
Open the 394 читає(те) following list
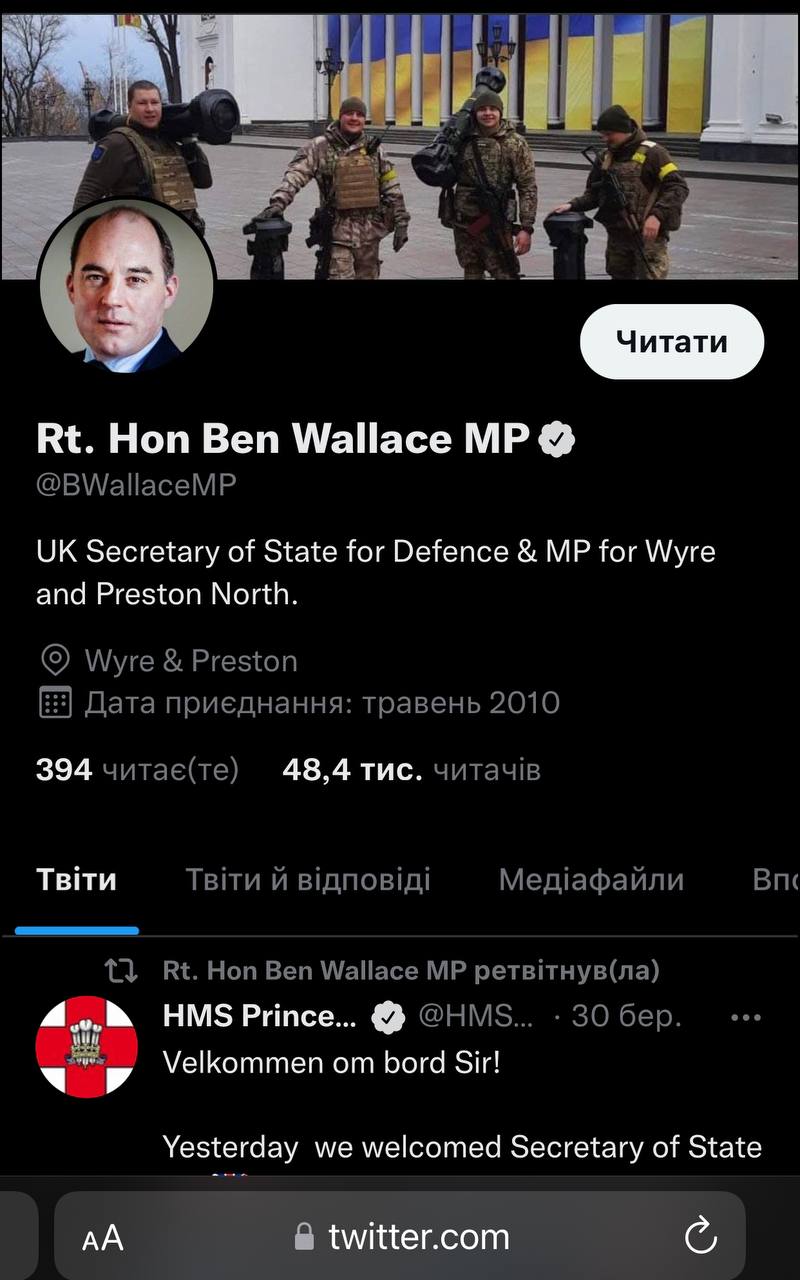point(137,770)
